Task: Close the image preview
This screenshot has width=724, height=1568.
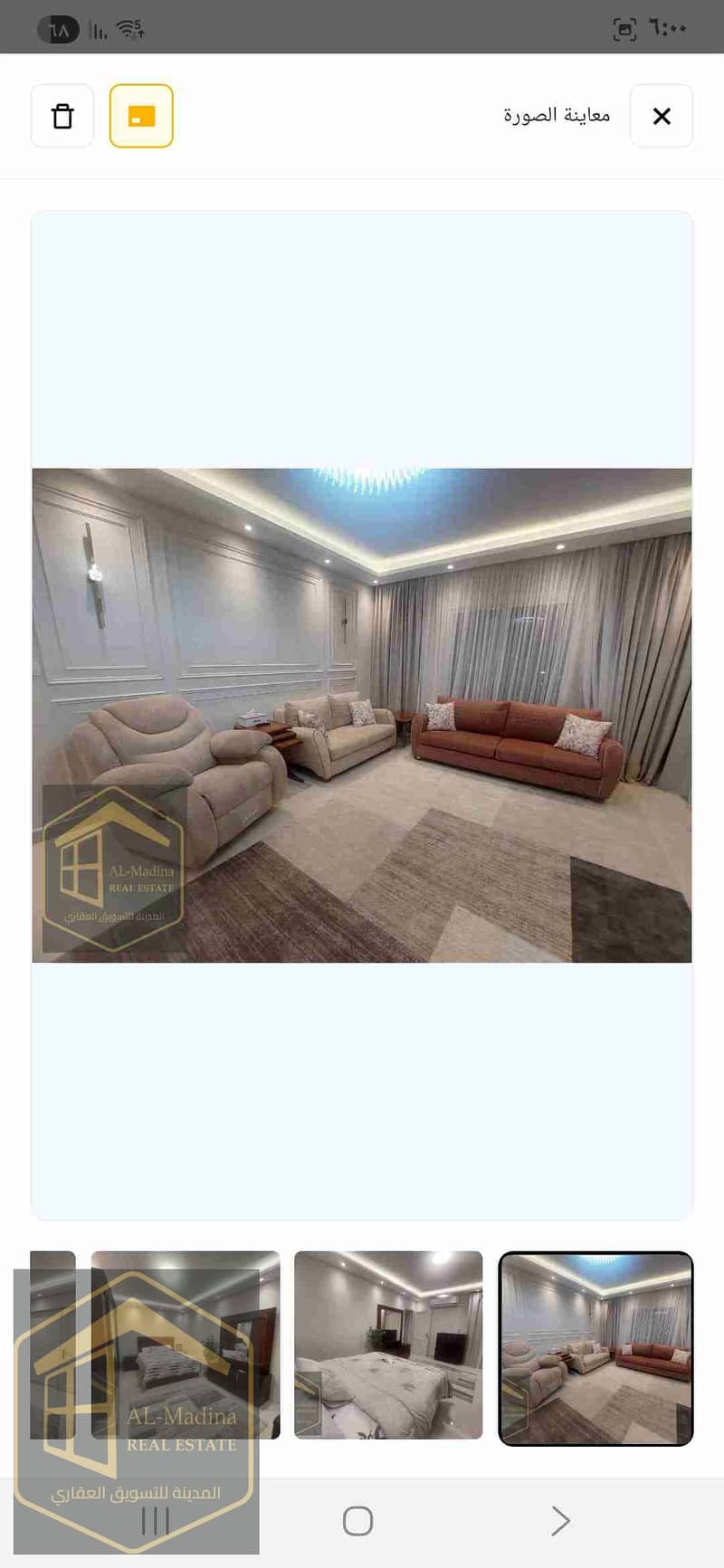Action: pos(662,116)
